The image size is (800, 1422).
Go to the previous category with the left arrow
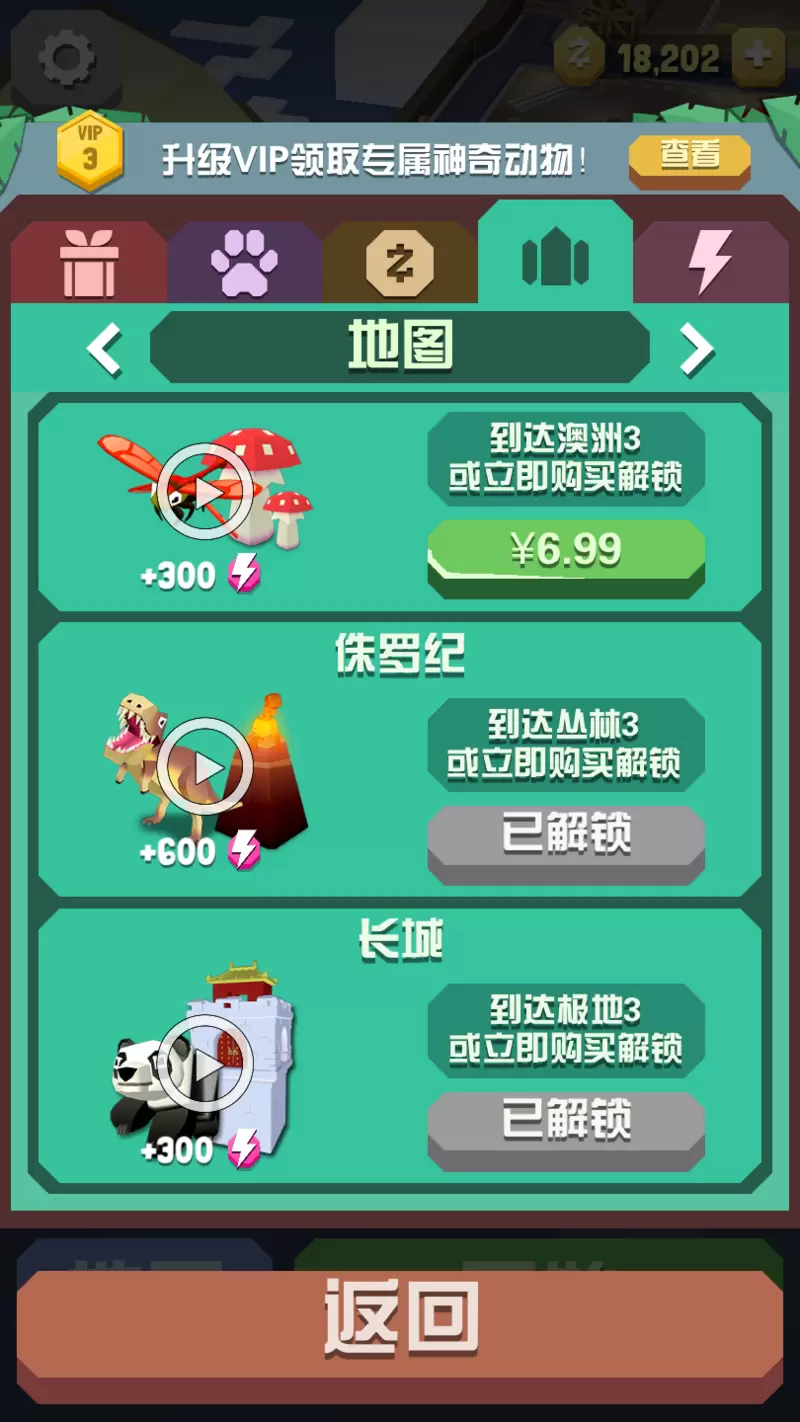point(105,349)
